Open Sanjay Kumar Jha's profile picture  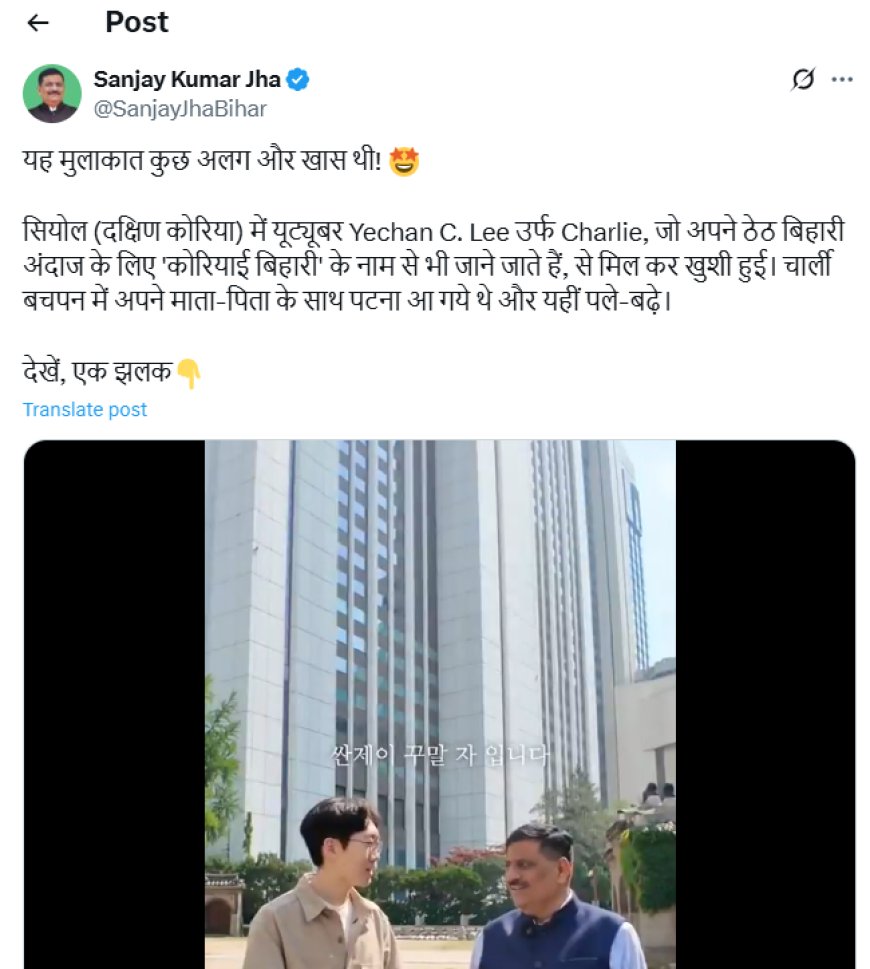(51, 93)
